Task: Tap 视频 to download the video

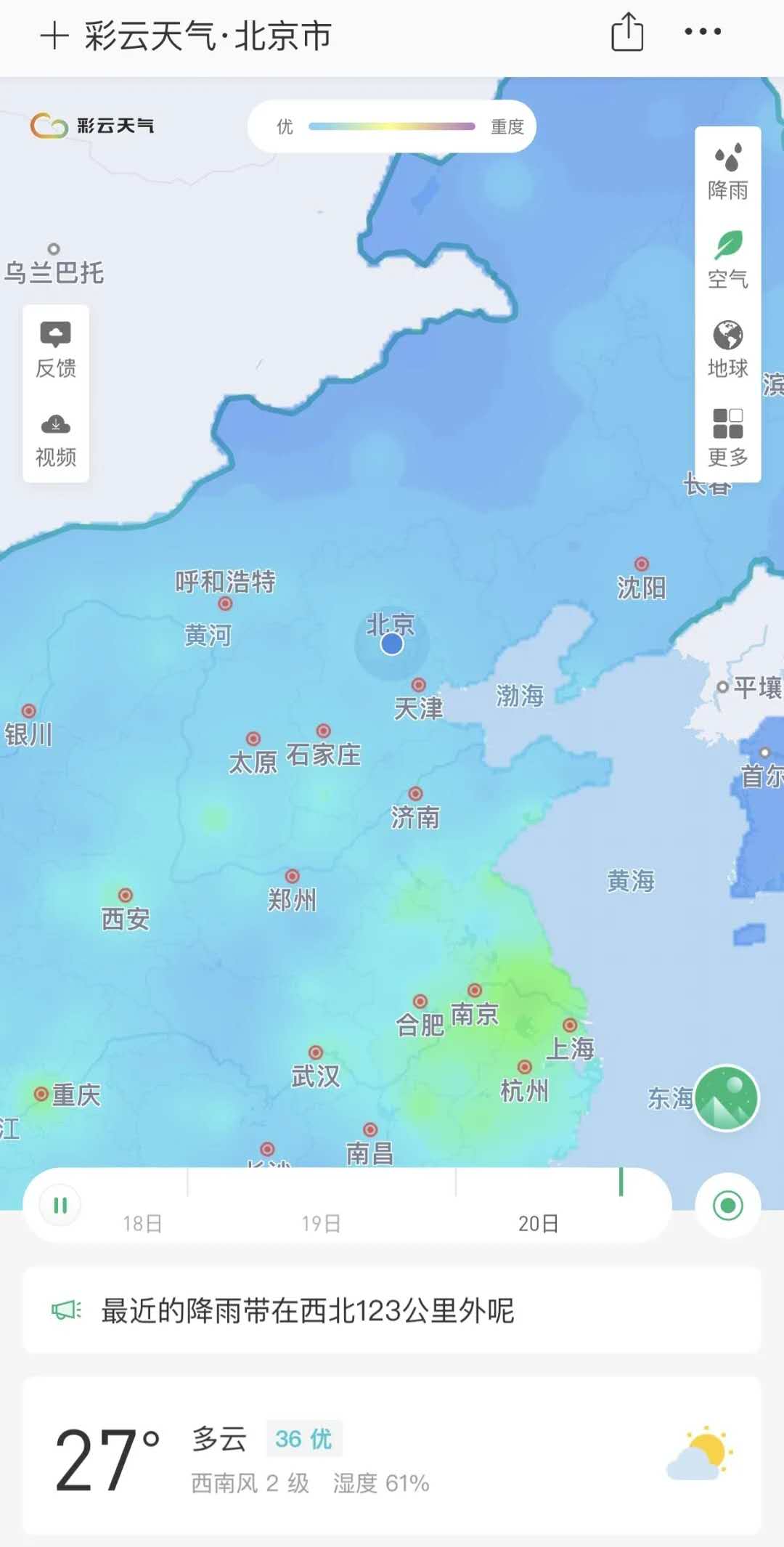Action: [x=56, y=439]
